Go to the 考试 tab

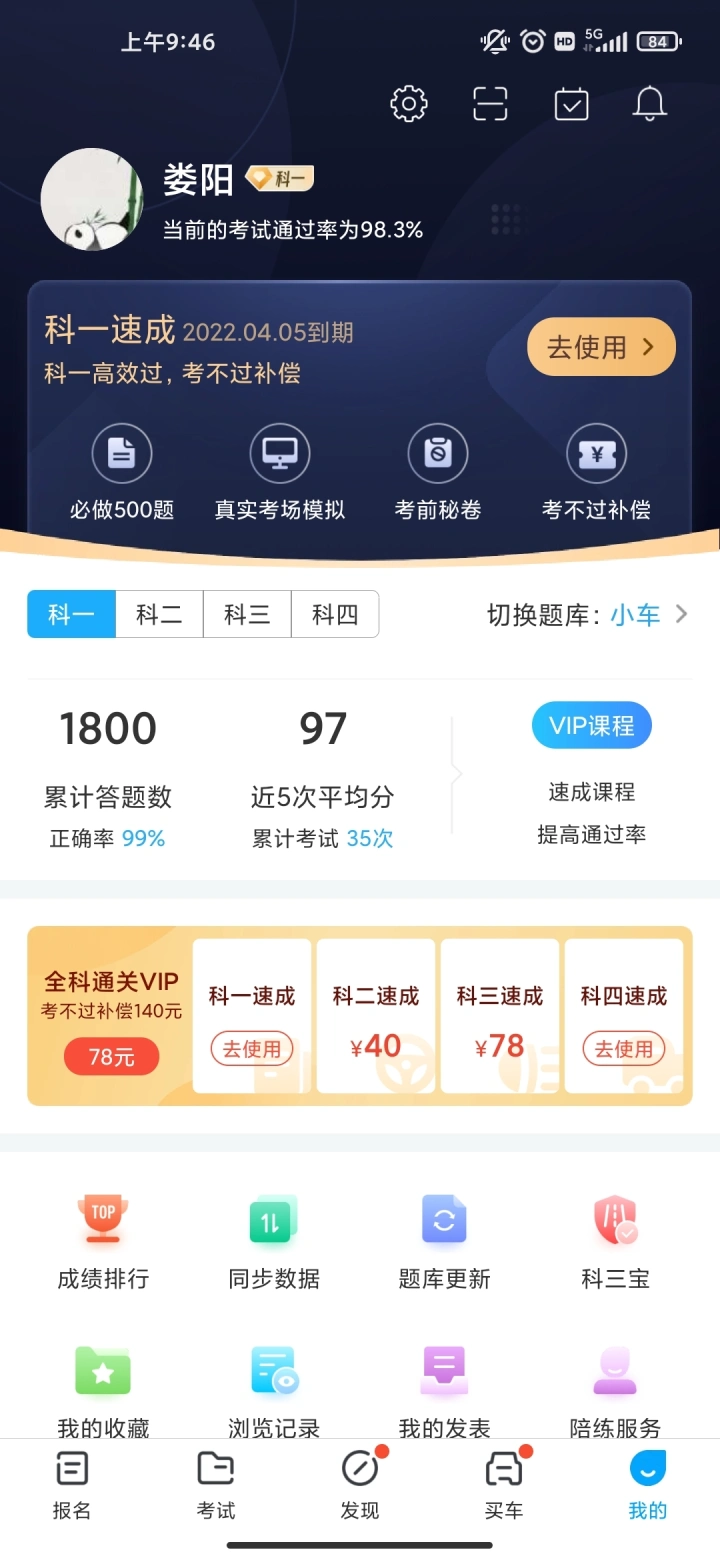click(216, 1485)
